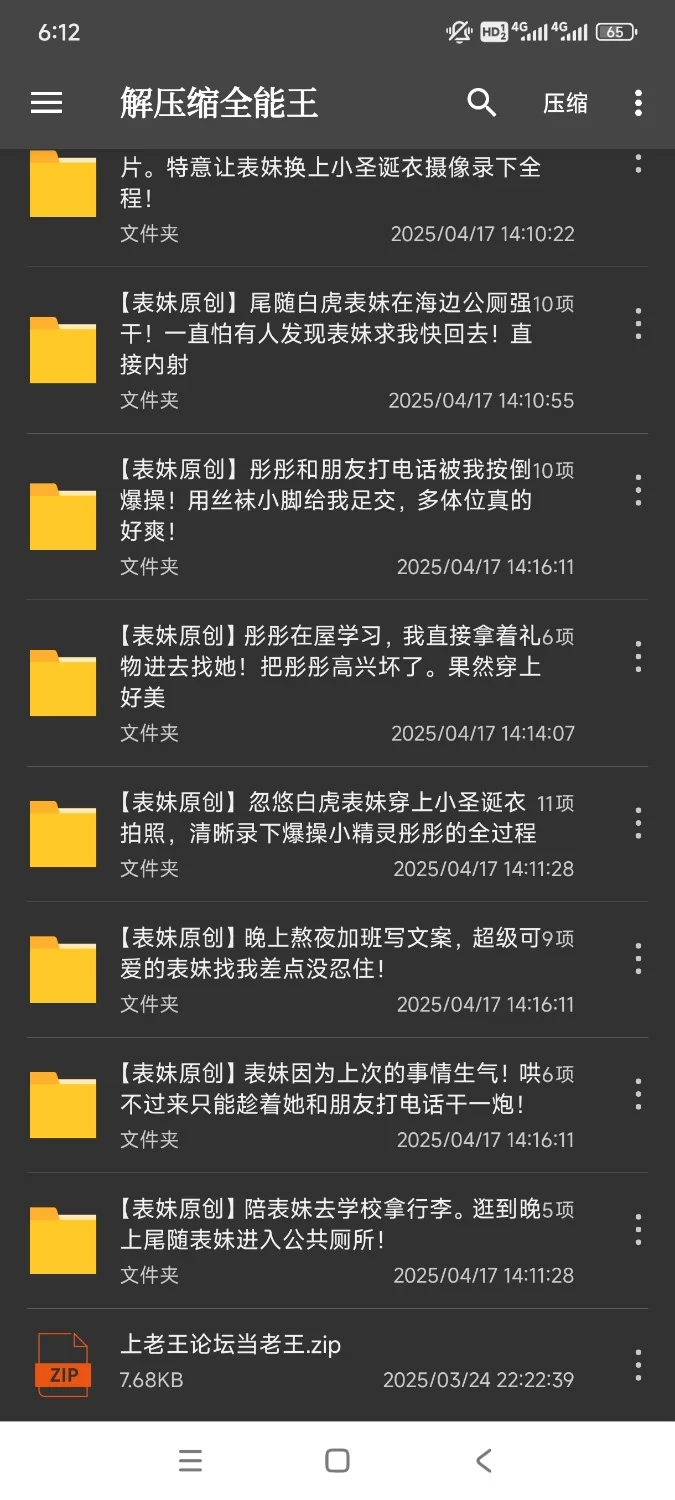Screen dimensions: 675x1500
Task: Show more options for 上老王论坛当老王.zip
Action: pyautogui.click(x=638, y=1365)
